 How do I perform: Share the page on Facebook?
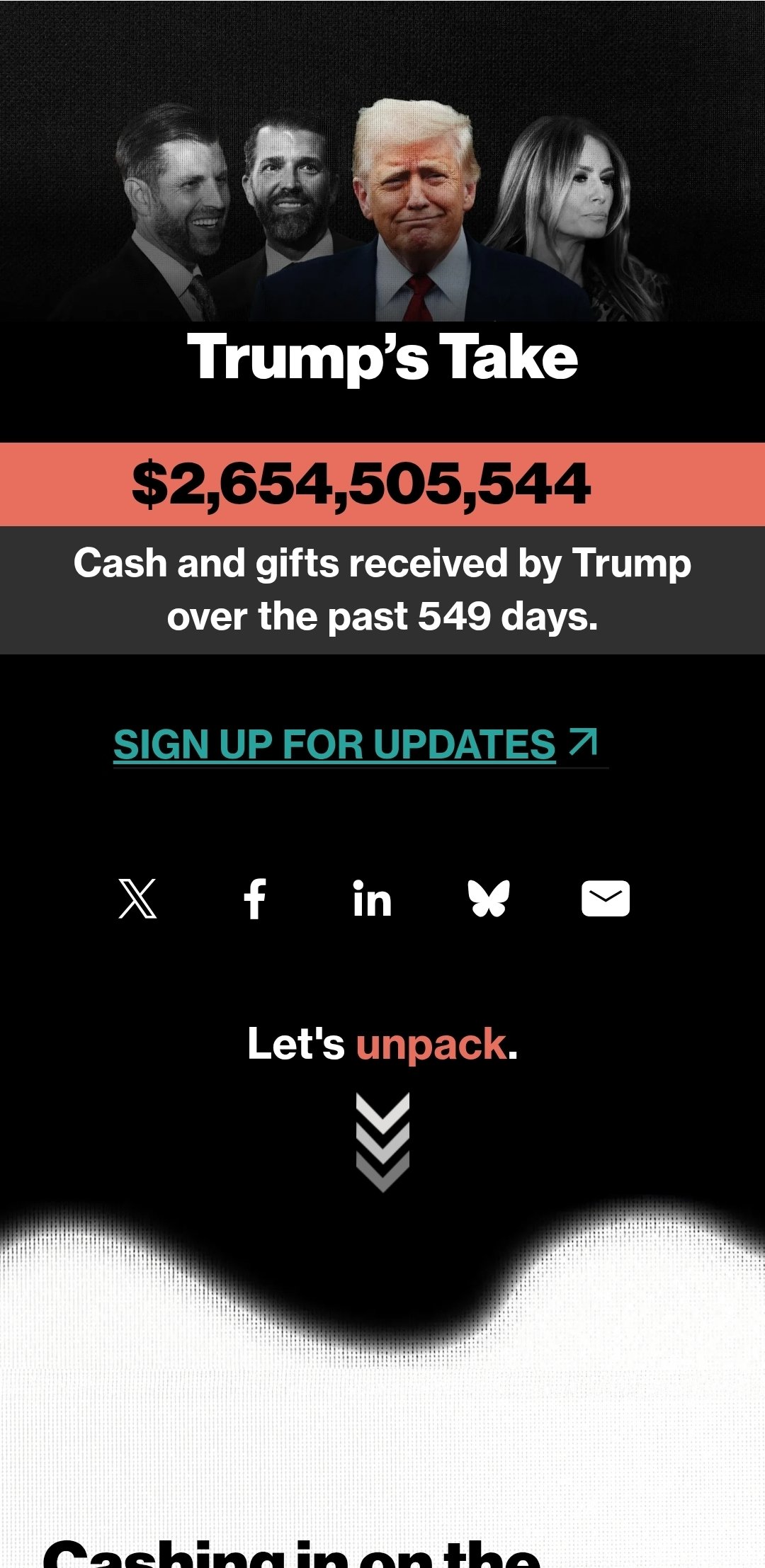click(255, 899)
